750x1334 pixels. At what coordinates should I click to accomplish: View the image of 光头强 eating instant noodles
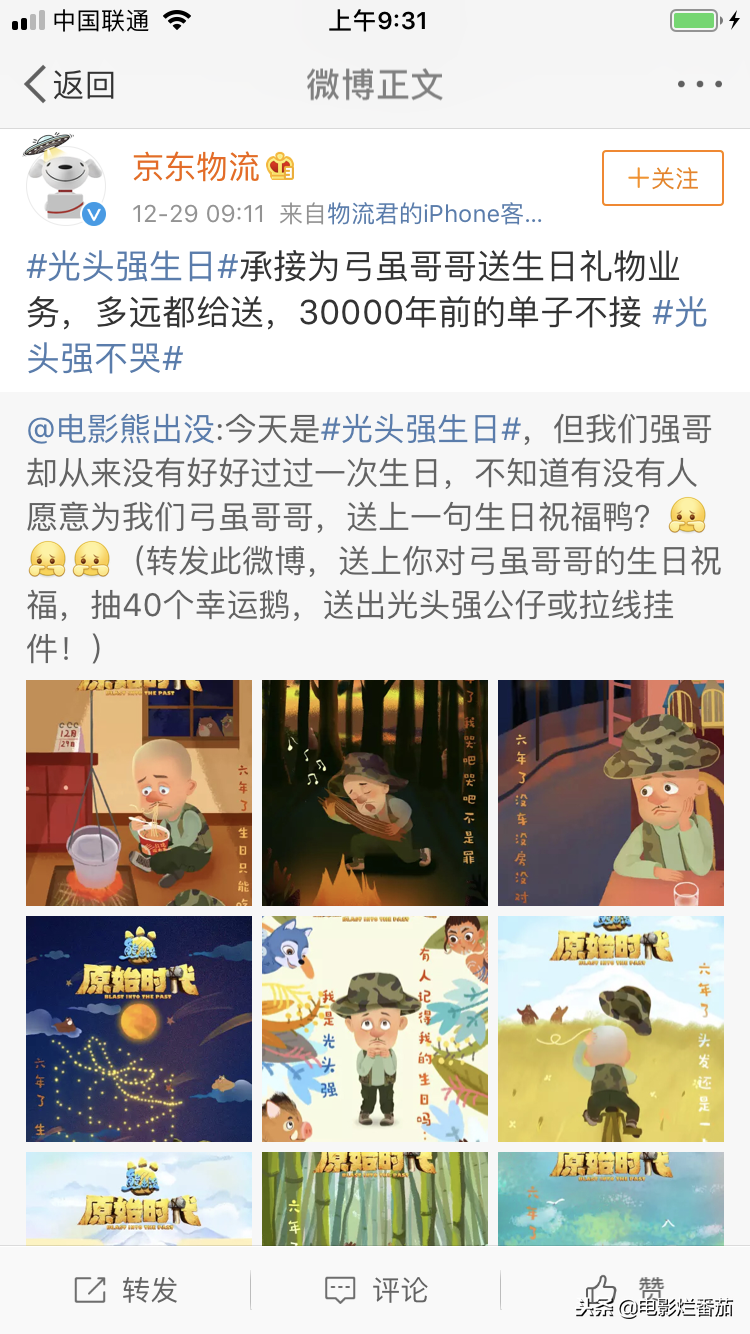pos(139,793)
